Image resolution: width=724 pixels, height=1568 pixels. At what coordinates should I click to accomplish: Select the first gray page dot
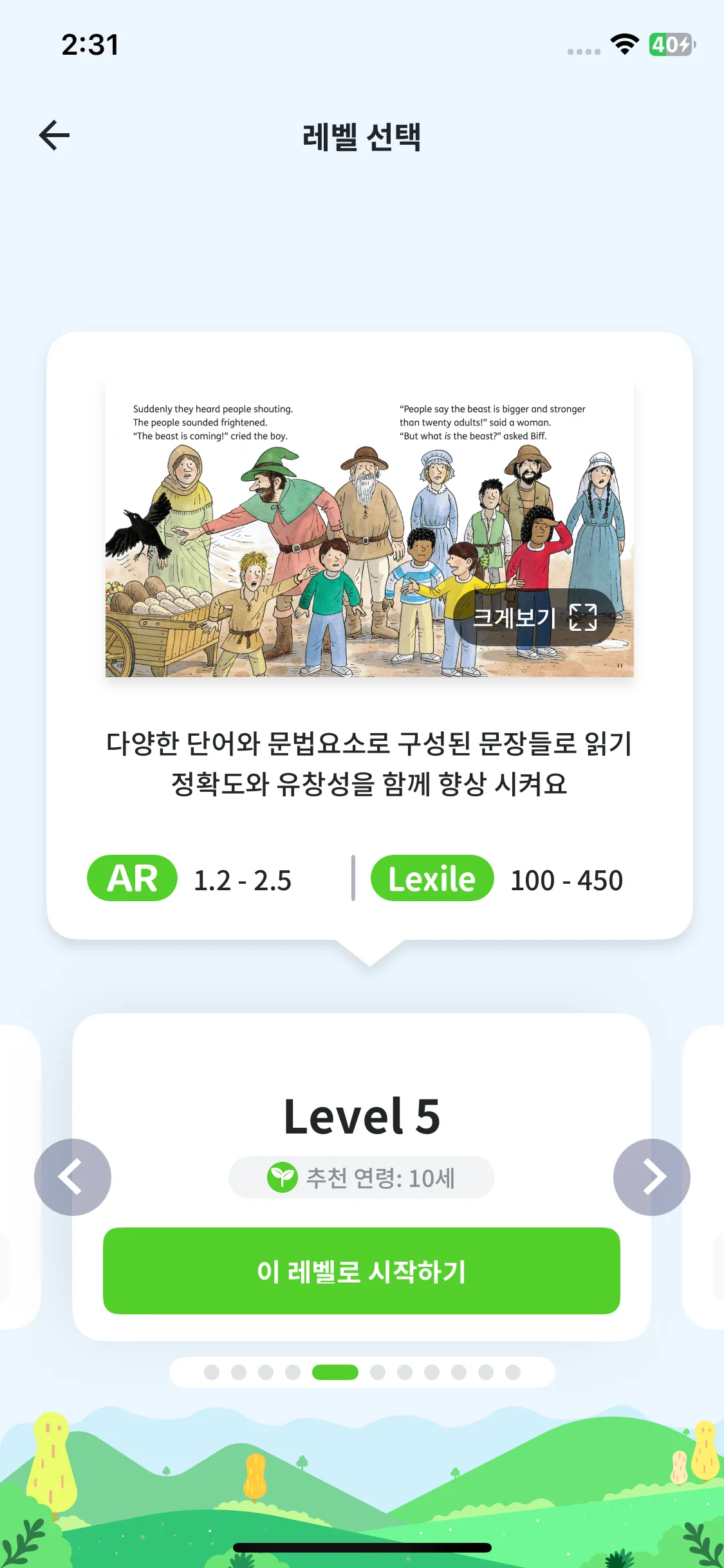(x=212, y=1372)
